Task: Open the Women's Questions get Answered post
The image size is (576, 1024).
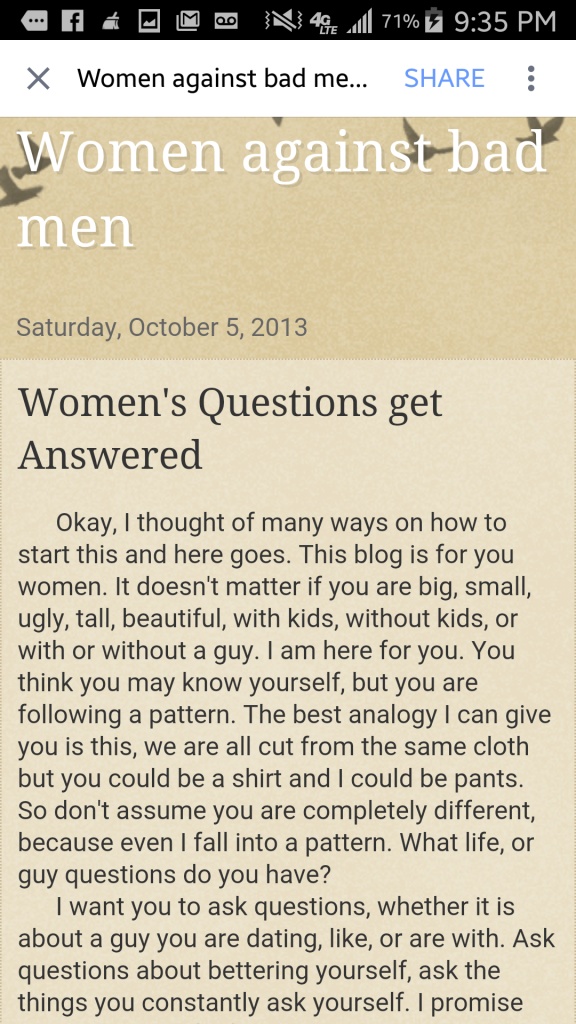Action: [x=230, y=428]
